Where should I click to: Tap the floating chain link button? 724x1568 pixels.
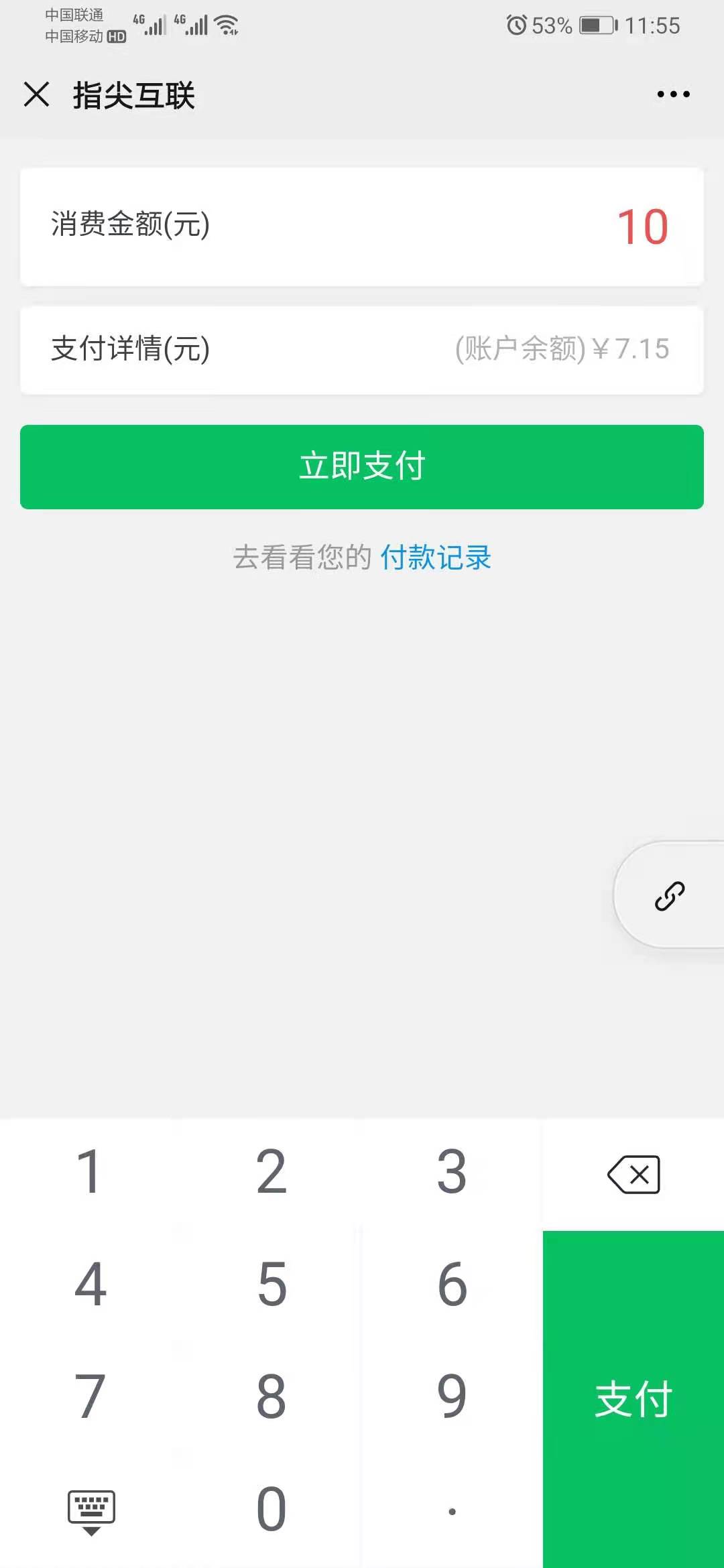coord(669,895)
